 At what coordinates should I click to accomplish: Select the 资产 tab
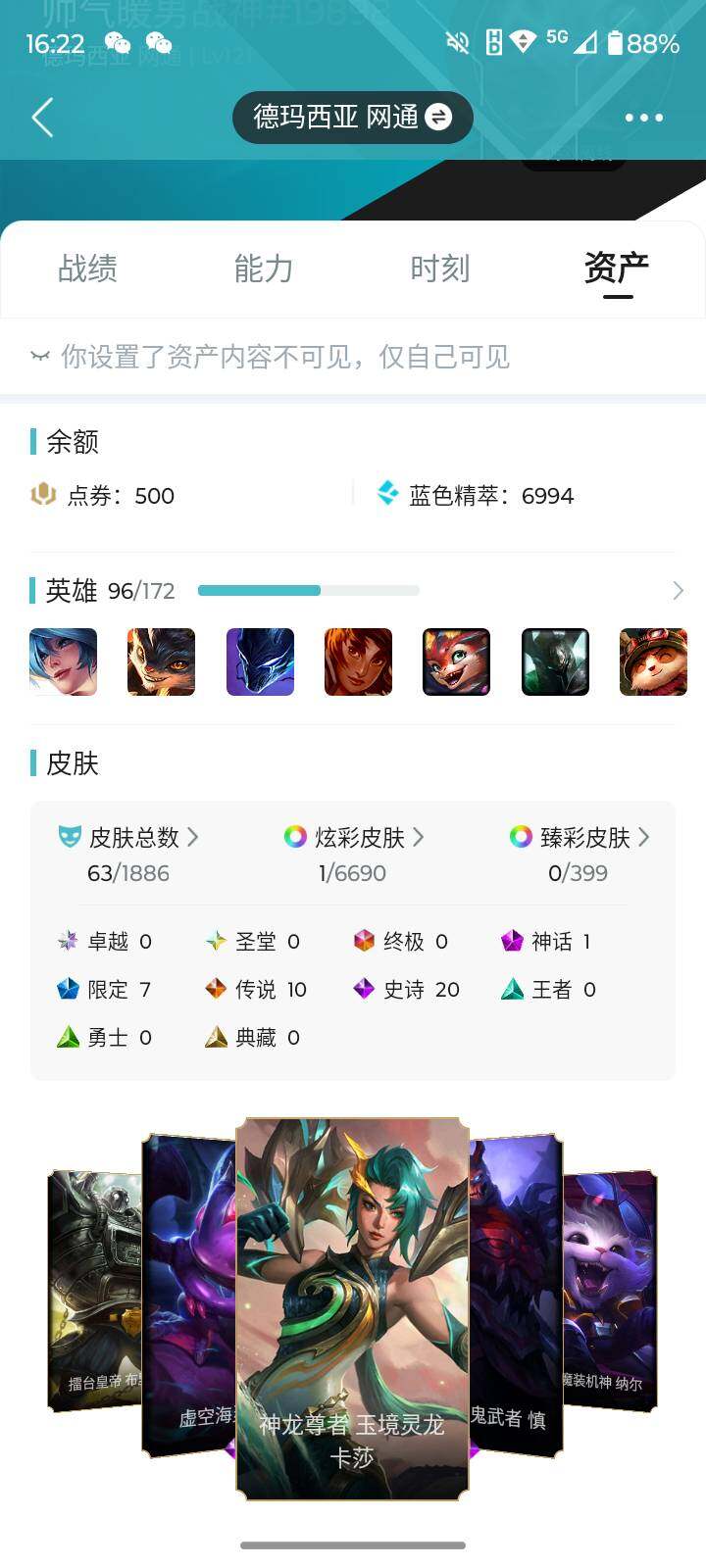[x=616, y=269]
